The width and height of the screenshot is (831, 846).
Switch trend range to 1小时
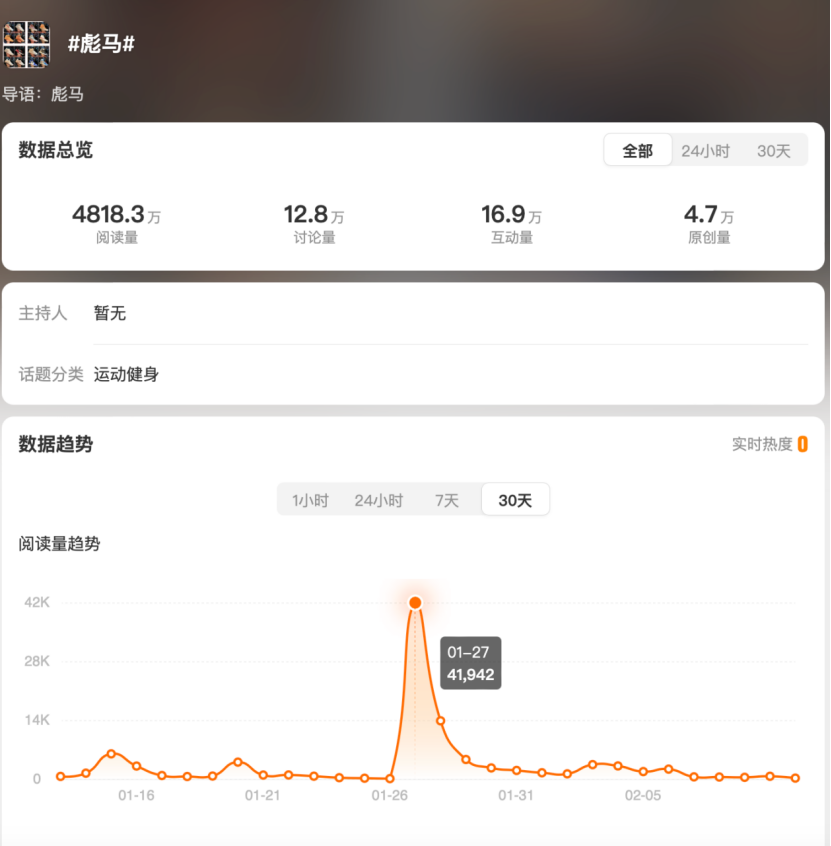[310, 500]
